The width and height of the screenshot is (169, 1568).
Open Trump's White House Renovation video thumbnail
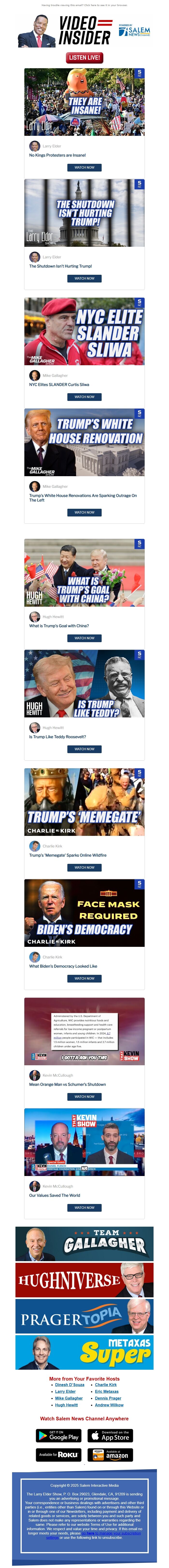(x=84, y=442)
